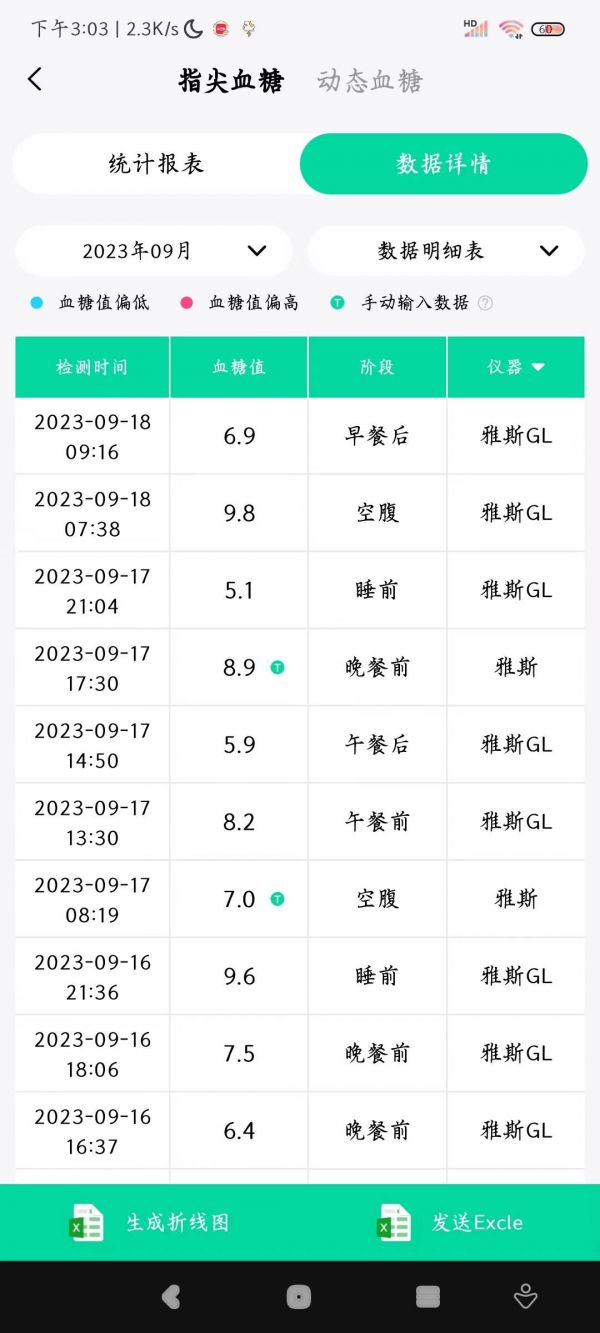Switch to 统计报表 view
This screenshot has height=1333, width=600.
(x=156, y=164)
